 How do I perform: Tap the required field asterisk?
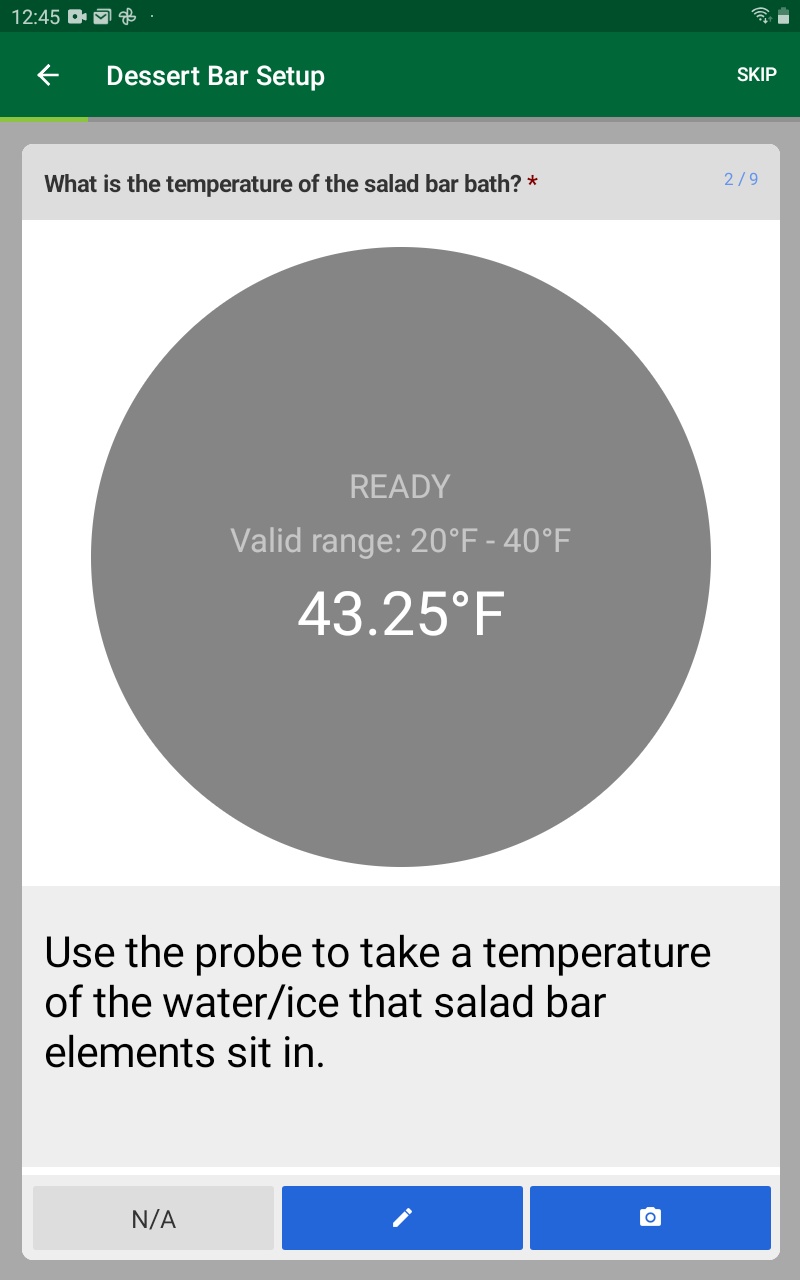[533, 182]
